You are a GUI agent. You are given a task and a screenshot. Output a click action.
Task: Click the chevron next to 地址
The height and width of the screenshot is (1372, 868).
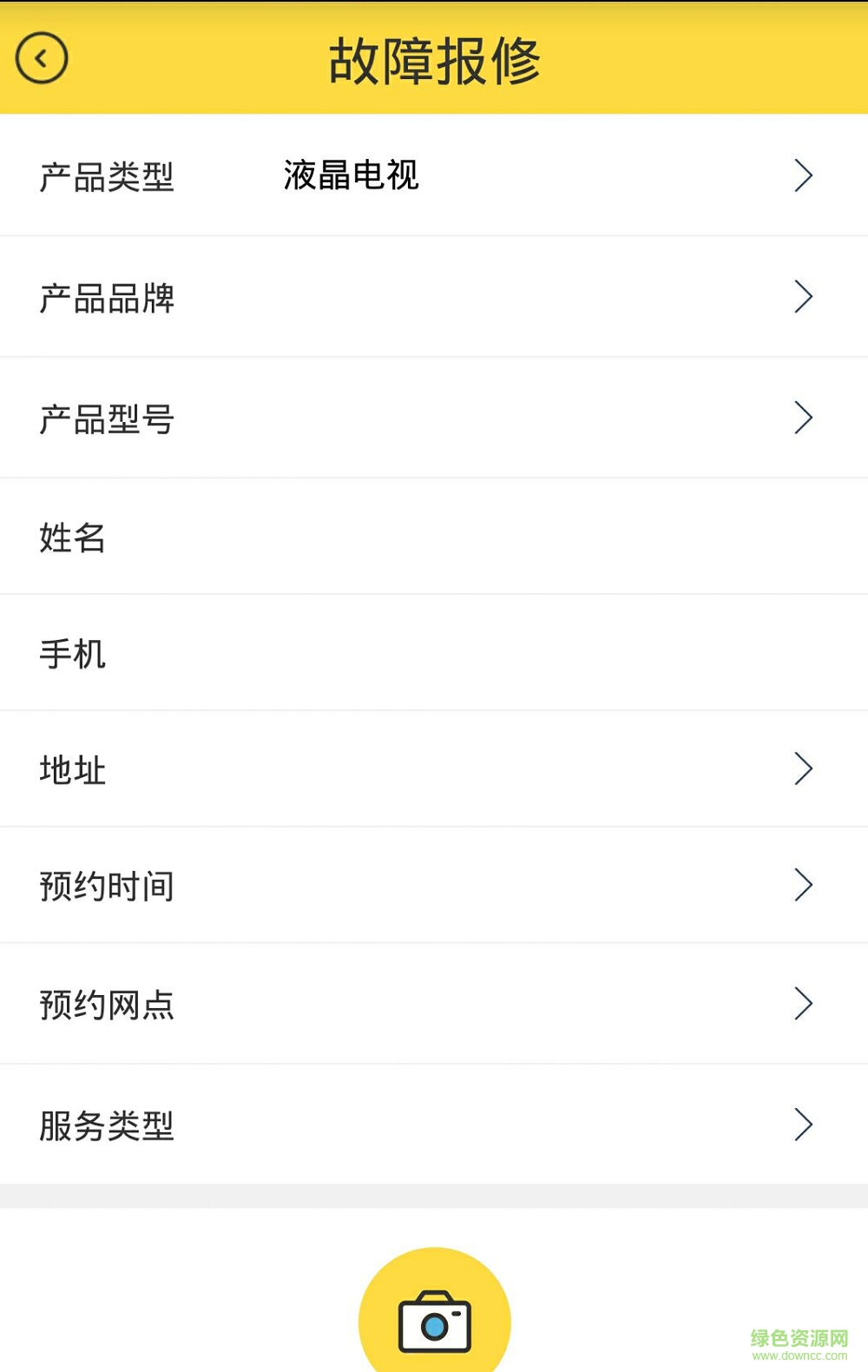(802, 768)
